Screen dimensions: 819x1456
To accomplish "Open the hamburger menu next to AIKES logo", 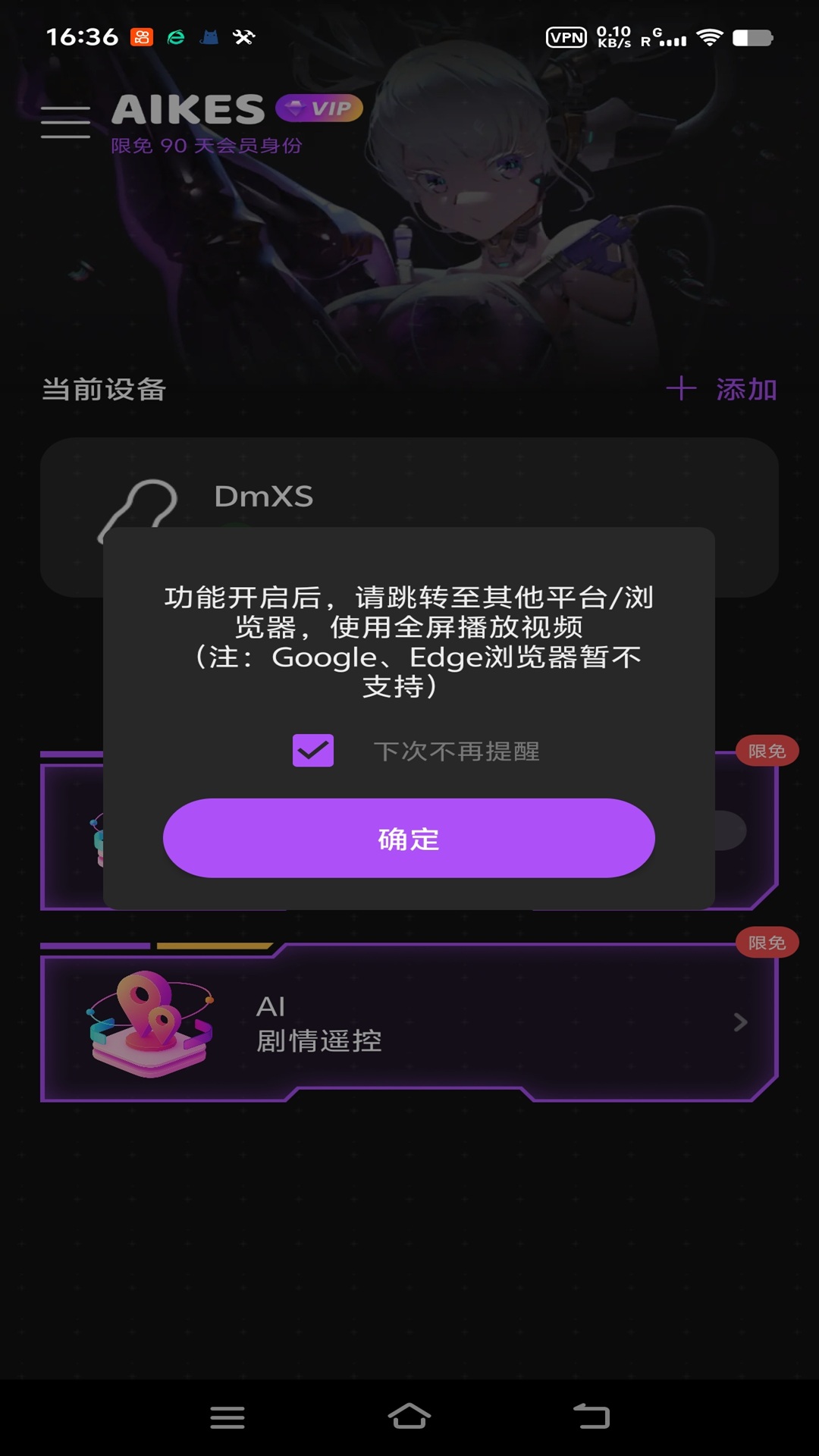I will click(64, 121).
